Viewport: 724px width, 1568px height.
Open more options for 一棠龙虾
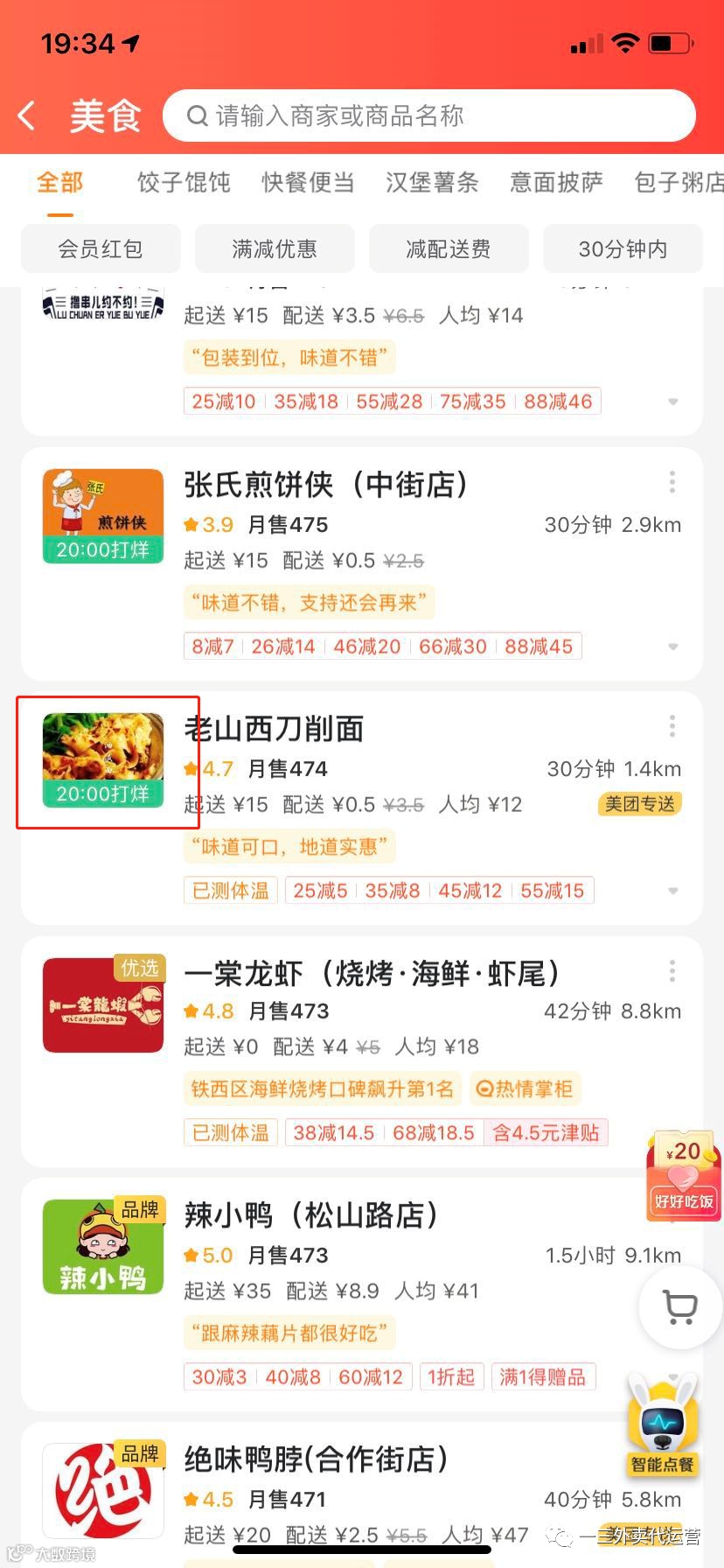(x=672, y=970)
